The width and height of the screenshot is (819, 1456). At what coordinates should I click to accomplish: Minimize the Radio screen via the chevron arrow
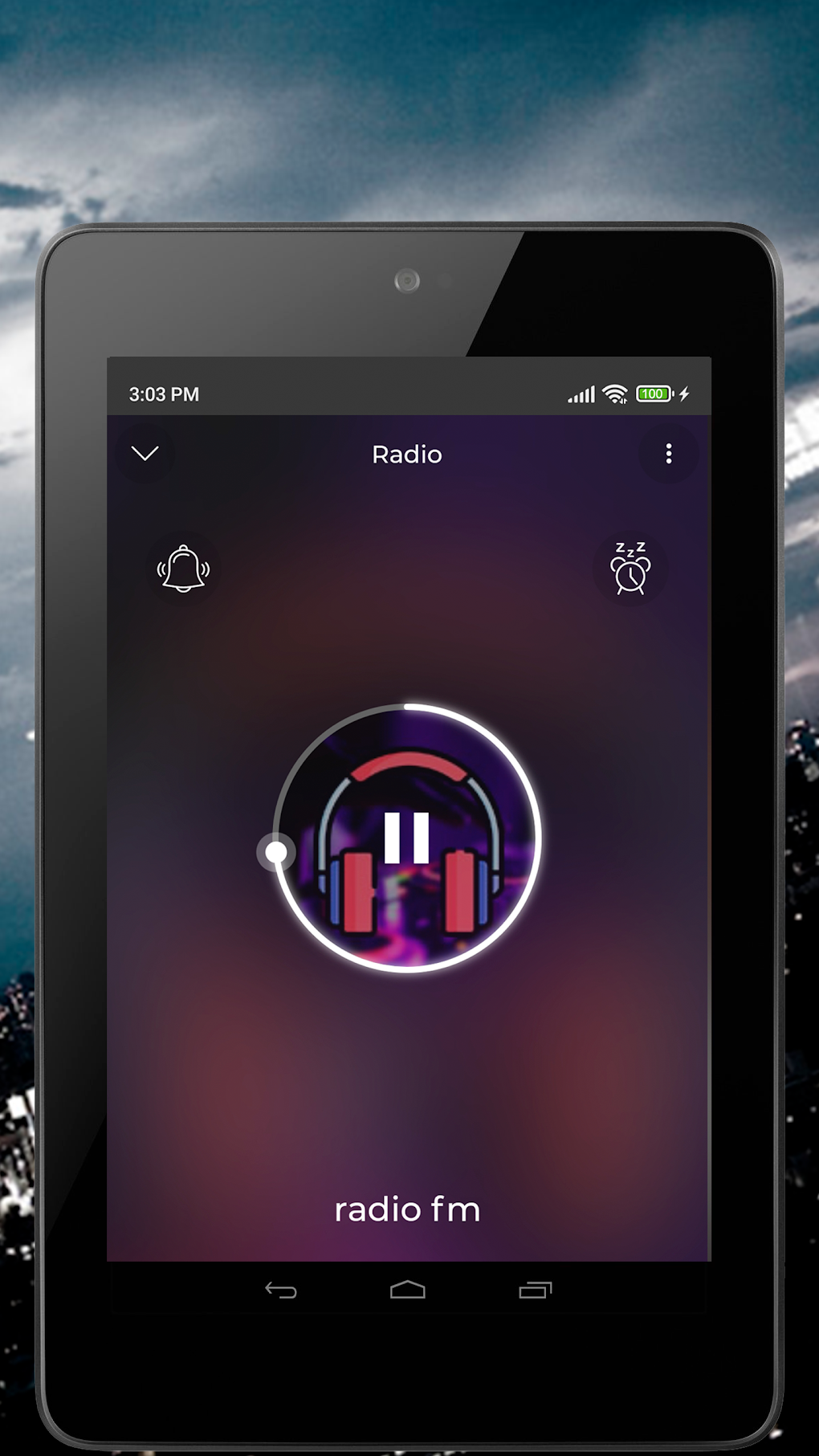point(145,453)
